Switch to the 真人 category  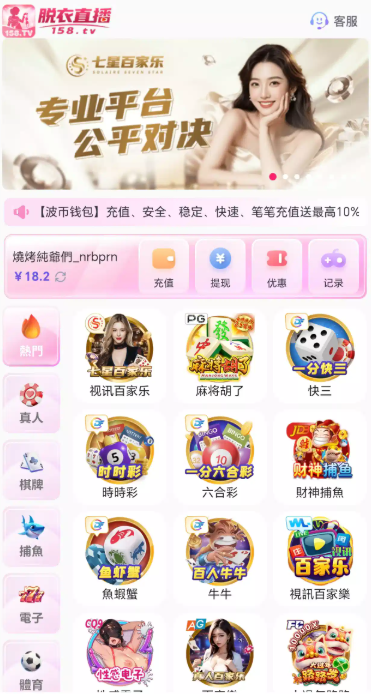(x=31, y=403)
